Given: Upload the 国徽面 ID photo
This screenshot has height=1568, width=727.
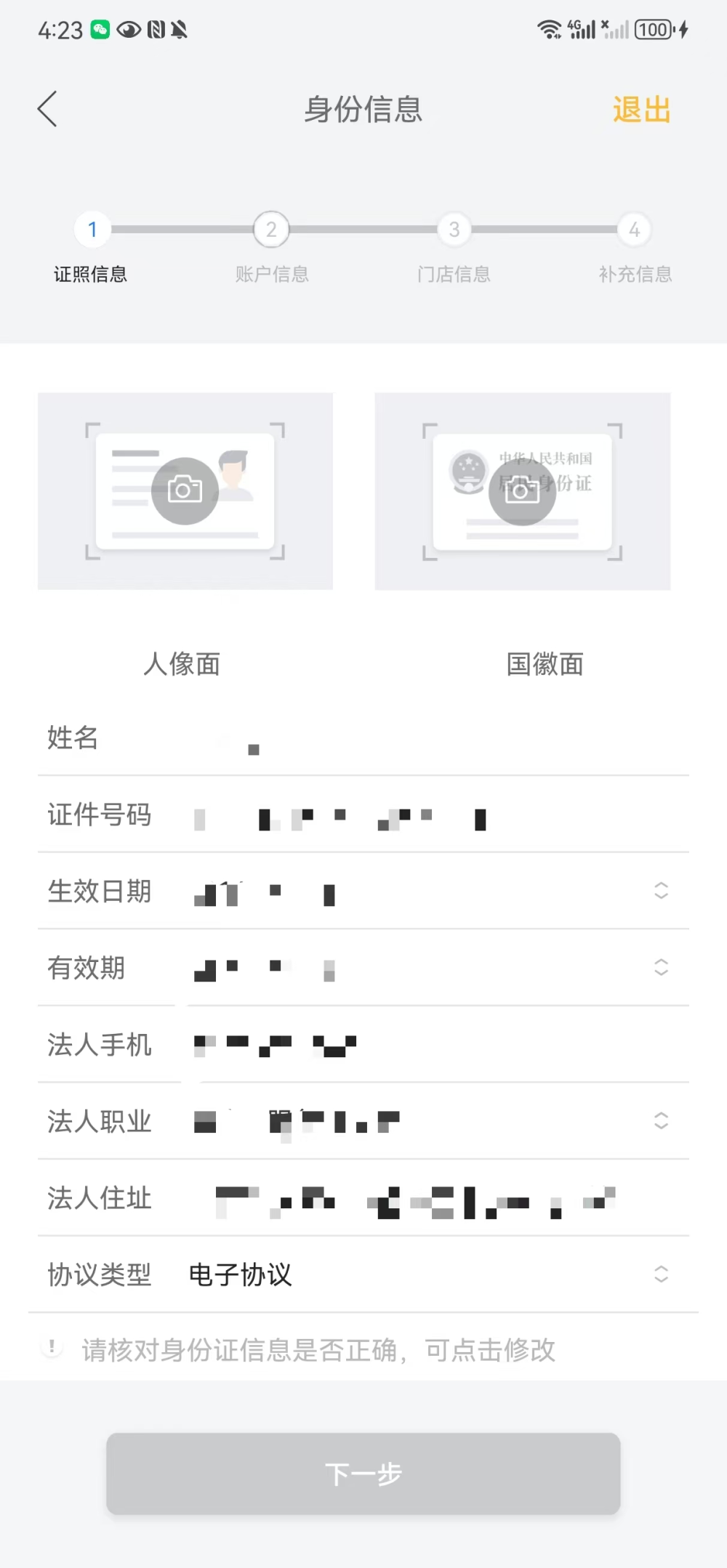Looking at the screenshot, I should pos(522,491).
